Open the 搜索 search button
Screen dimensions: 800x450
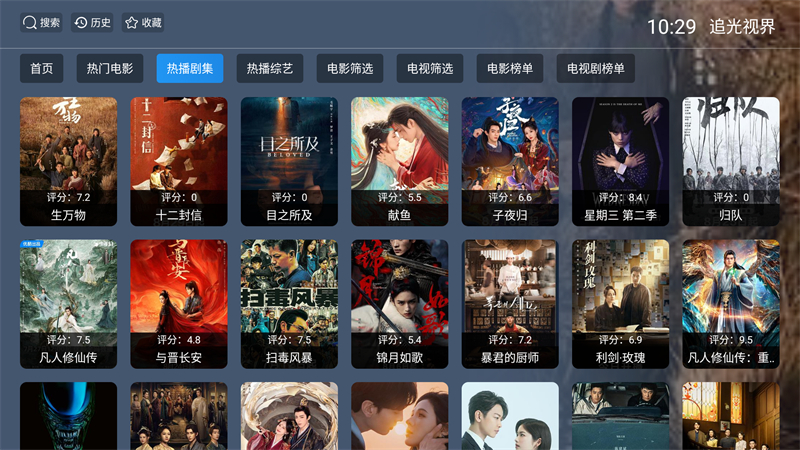42,22
